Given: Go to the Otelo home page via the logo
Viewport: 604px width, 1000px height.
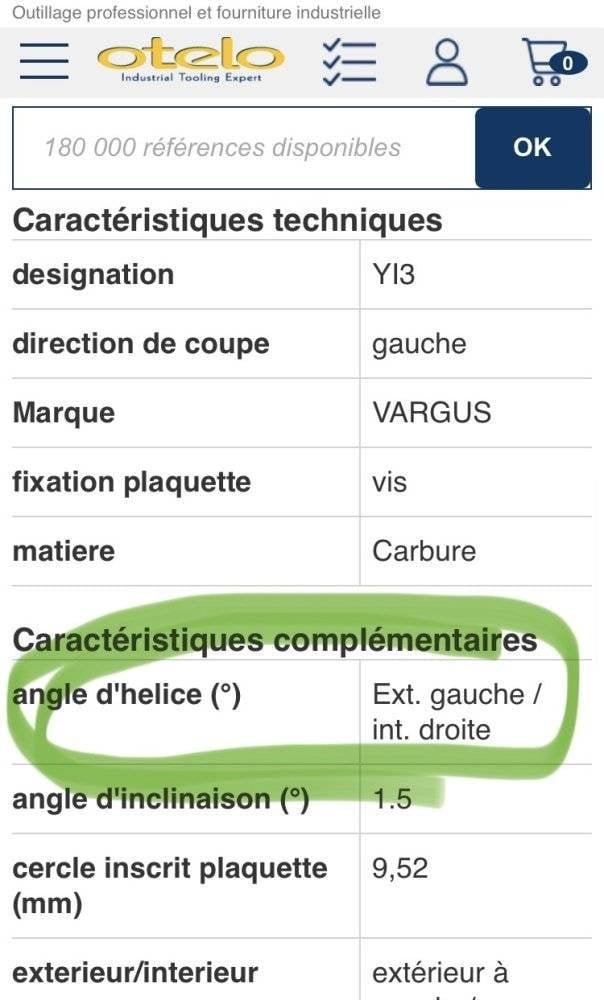Looking at the screenshot, I should pyautogui.click(x=191, y=61).
